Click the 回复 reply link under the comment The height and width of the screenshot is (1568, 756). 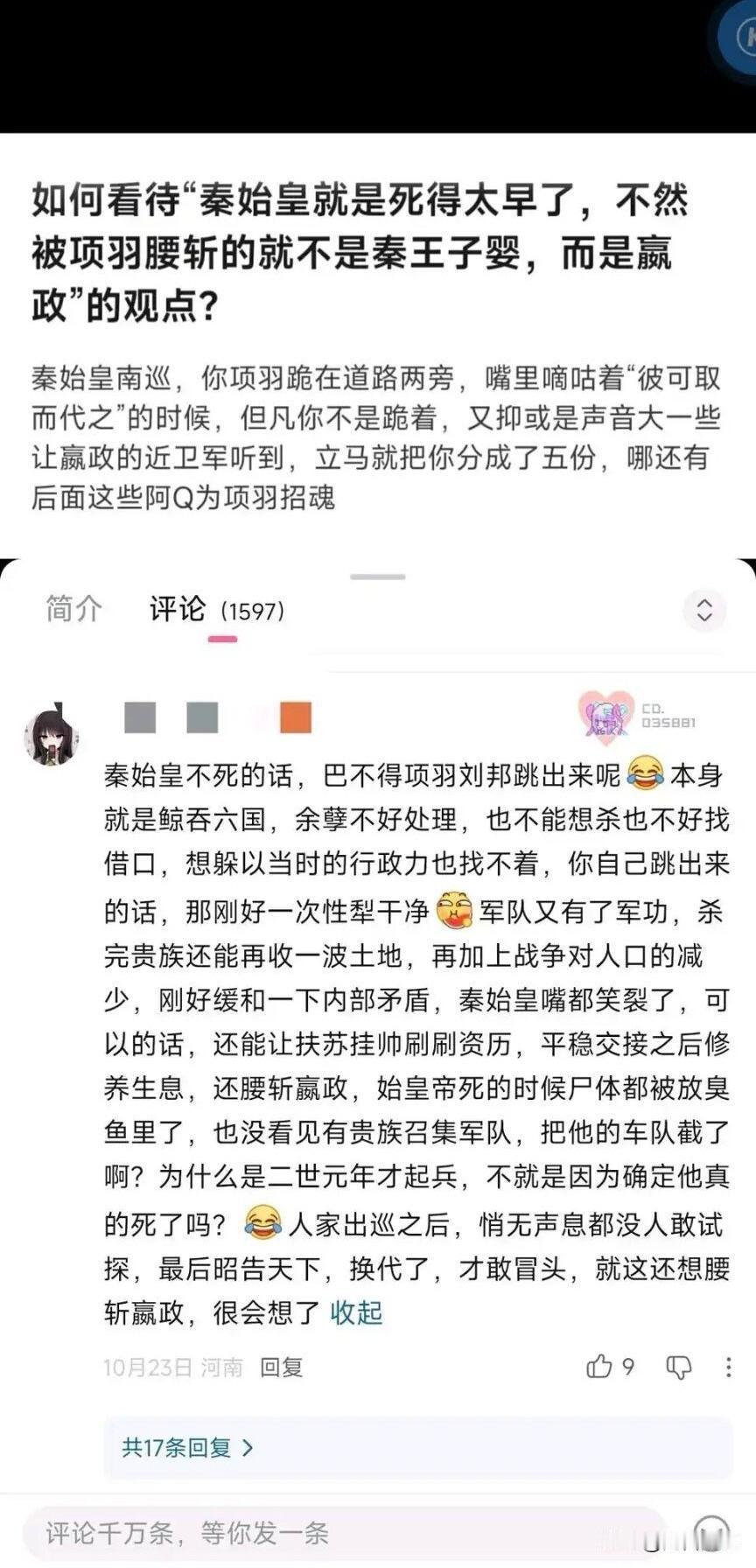click(281, 1366)
